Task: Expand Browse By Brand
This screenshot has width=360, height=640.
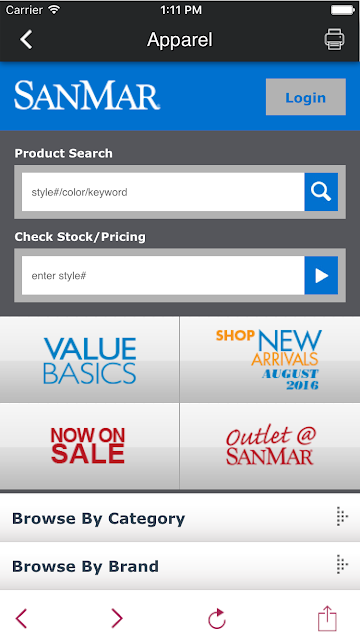Action: (x=180, y=566)
